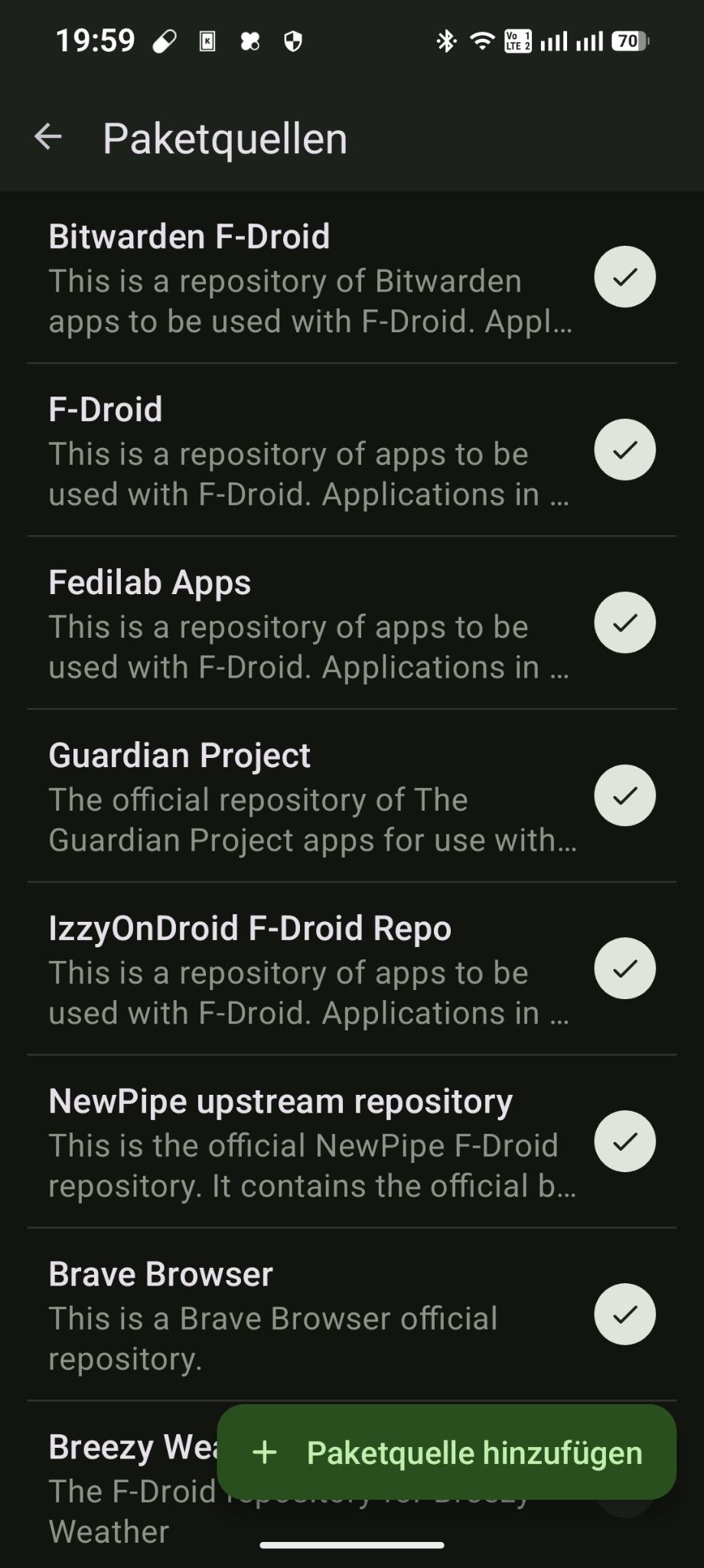Disable the NewPipe upstream repository
The width and height of the screenshot is (704, 1568).
(x=625, y=1142)
